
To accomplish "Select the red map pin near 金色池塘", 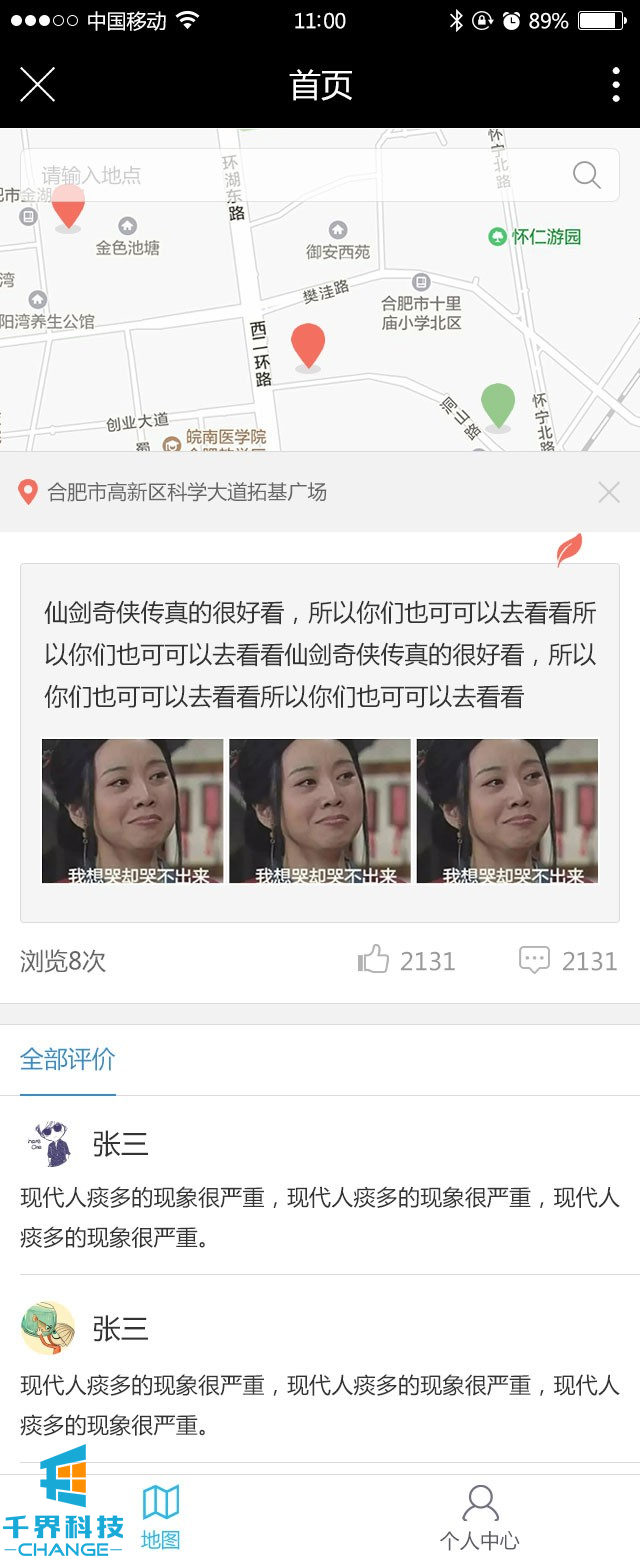I will click(68, 206).
